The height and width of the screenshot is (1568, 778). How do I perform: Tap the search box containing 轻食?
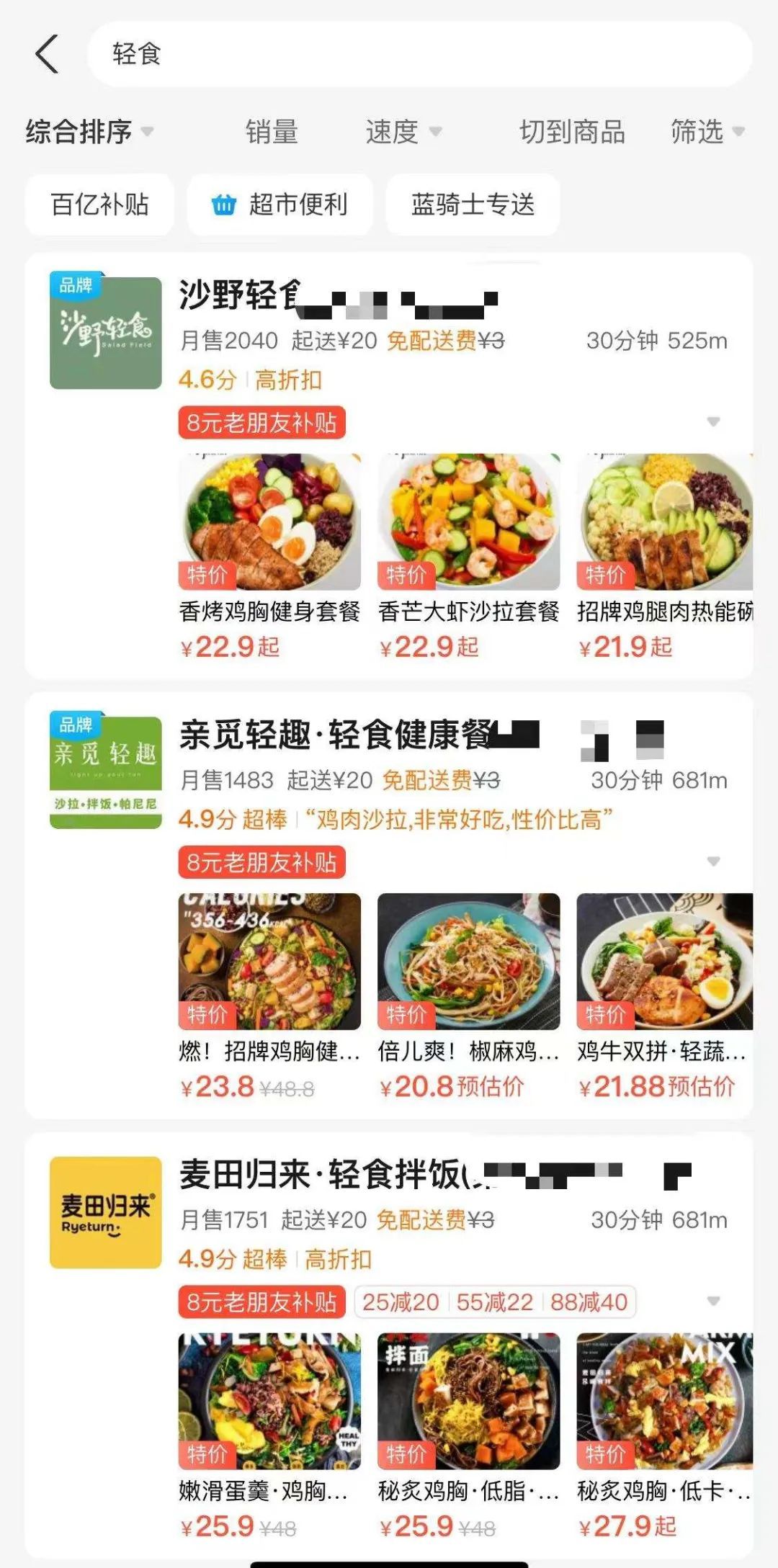tap(418, 54)
